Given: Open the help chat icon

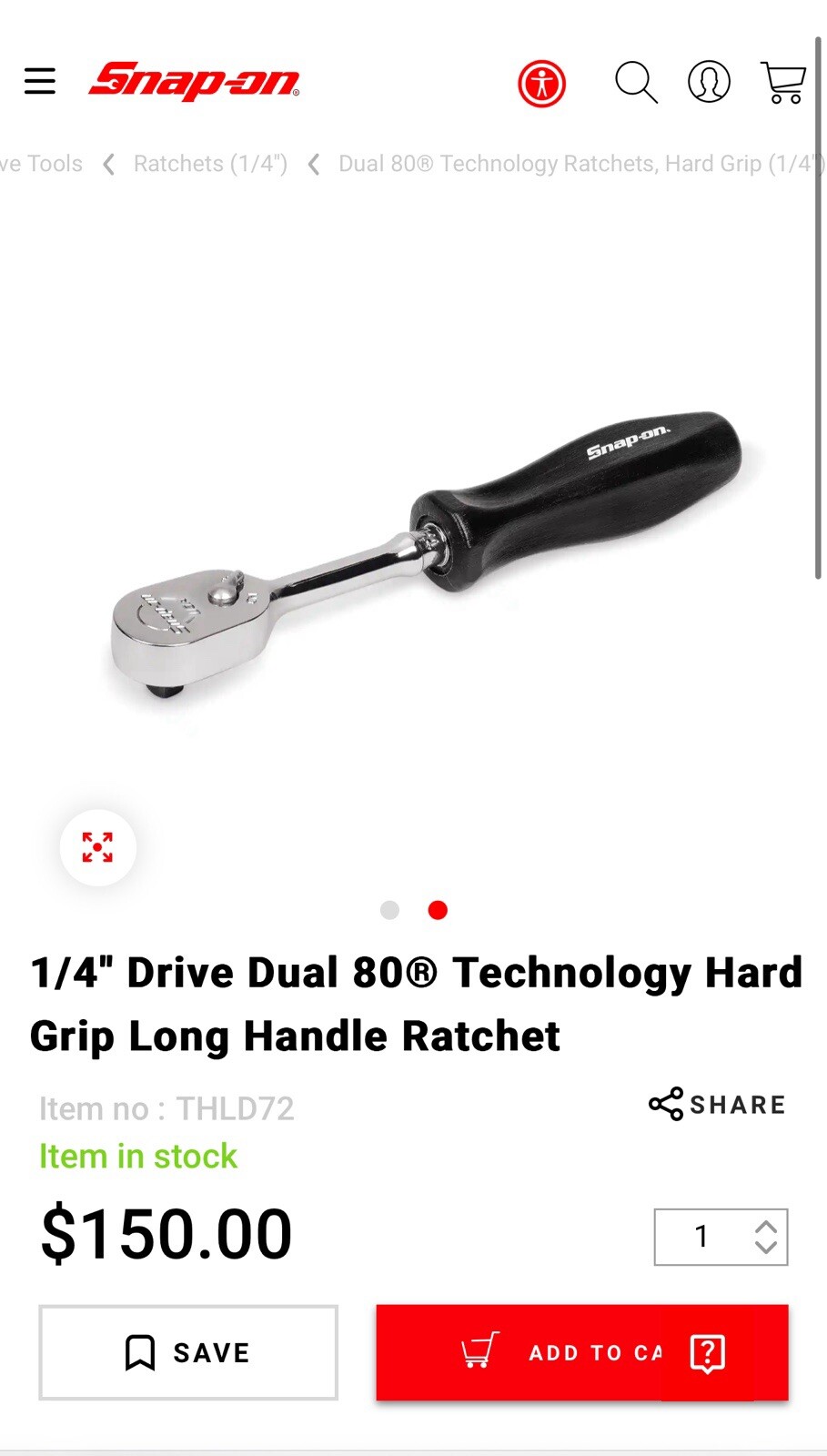Looking at the screenshot, I should coord(708,1353).
